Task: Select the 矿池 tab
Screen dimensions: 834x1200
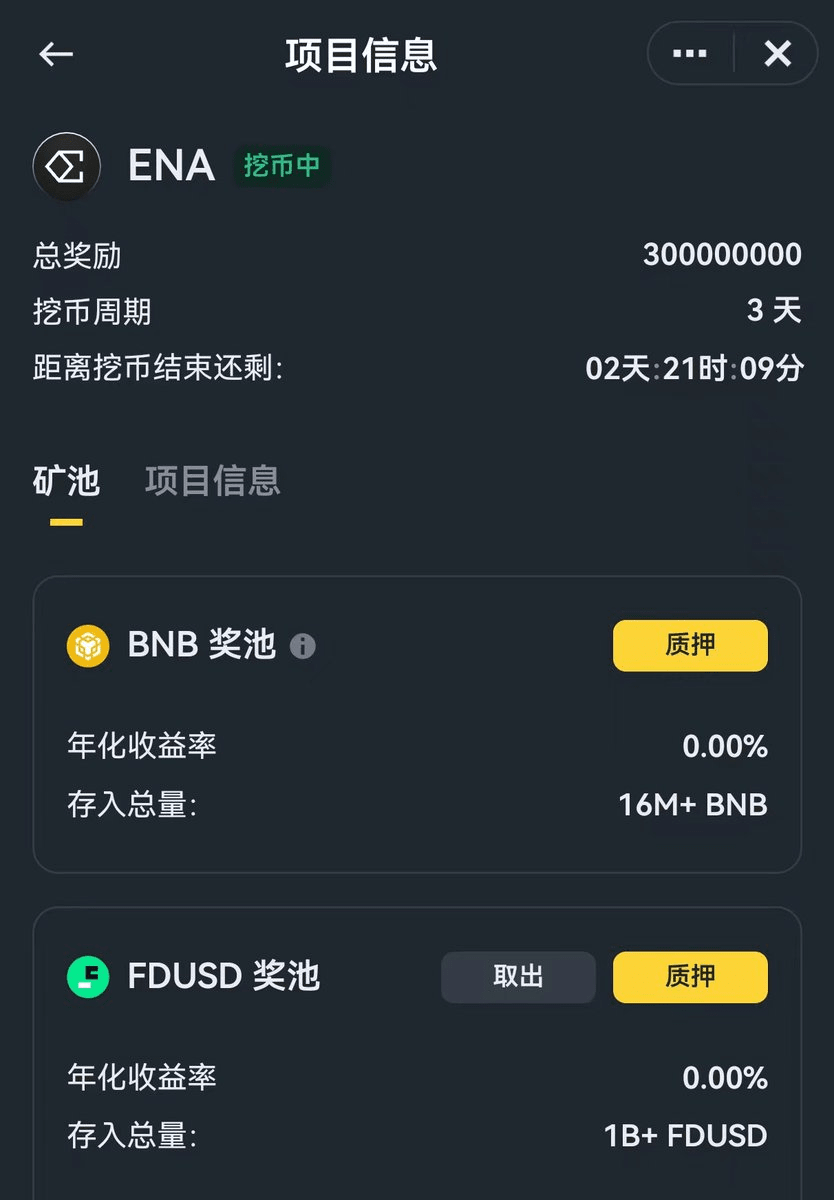Action: point(65,482)
